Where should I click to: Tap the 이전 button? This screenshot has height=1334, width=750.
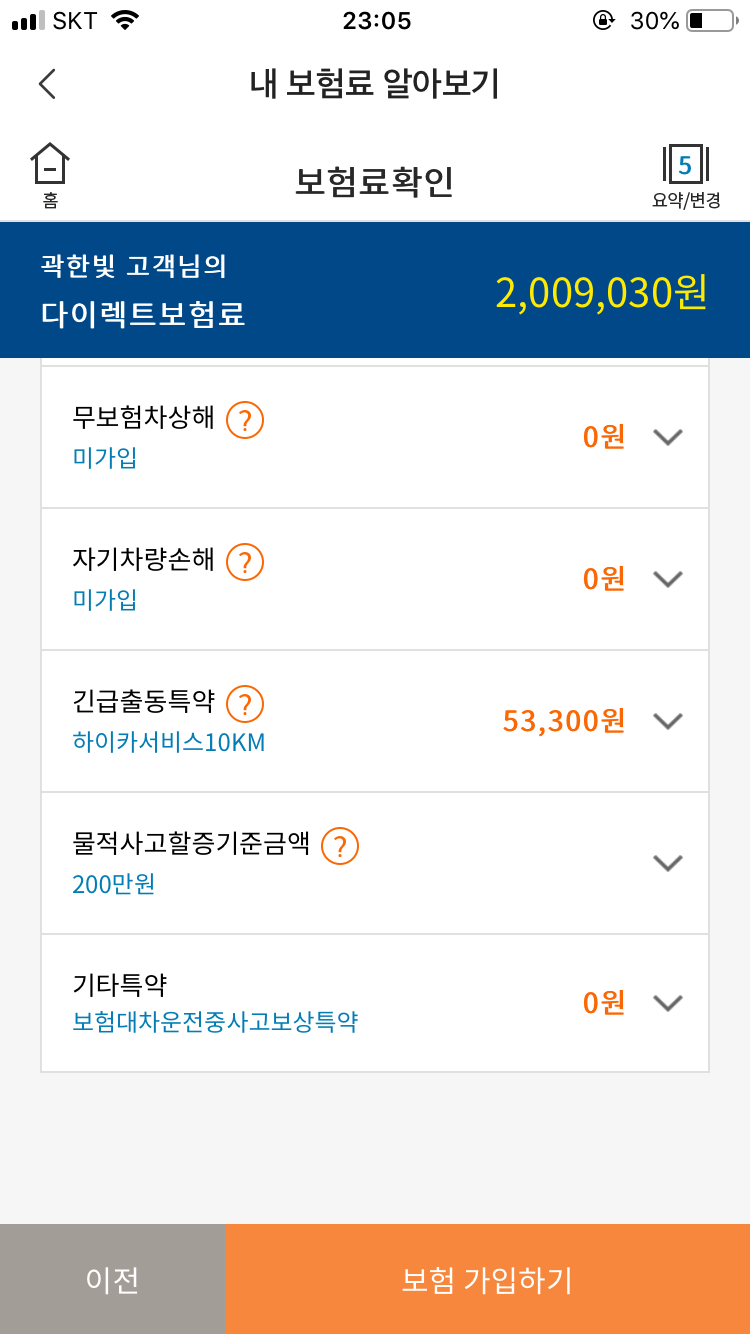112,1279
